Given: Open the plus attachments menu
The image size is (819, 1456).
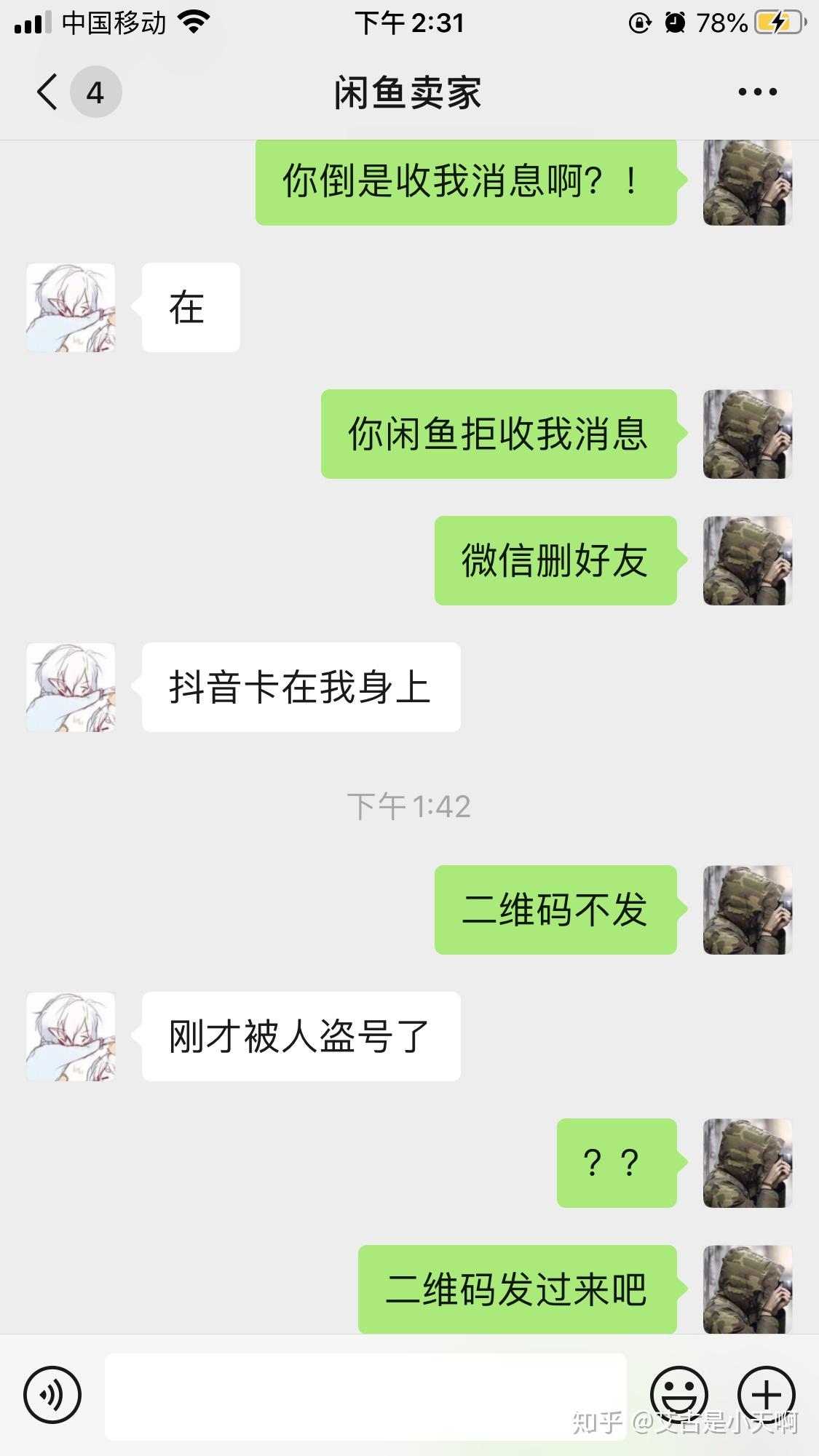Looking at the screenshot, I should tap(766, 1394).
